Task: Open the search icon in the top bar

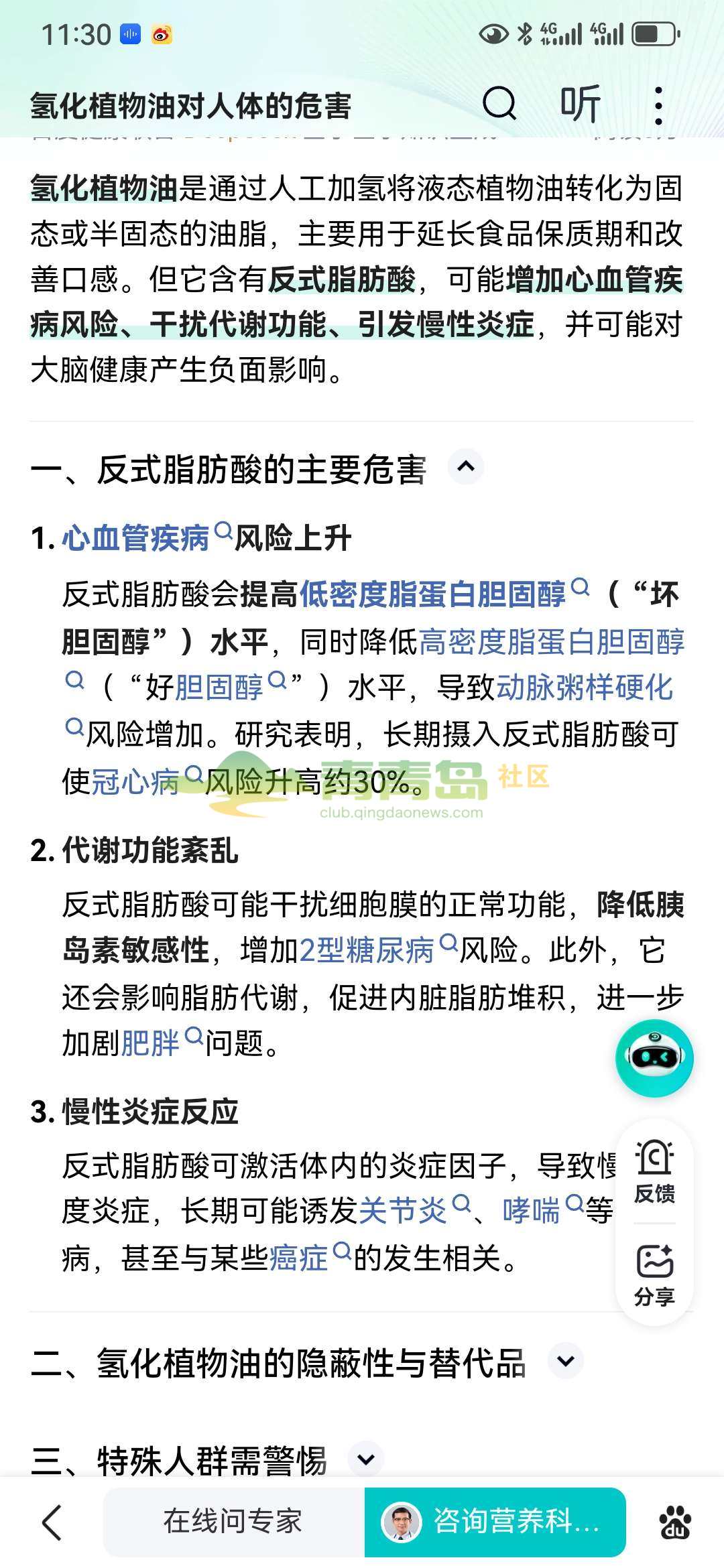Action: click(499, 105)
